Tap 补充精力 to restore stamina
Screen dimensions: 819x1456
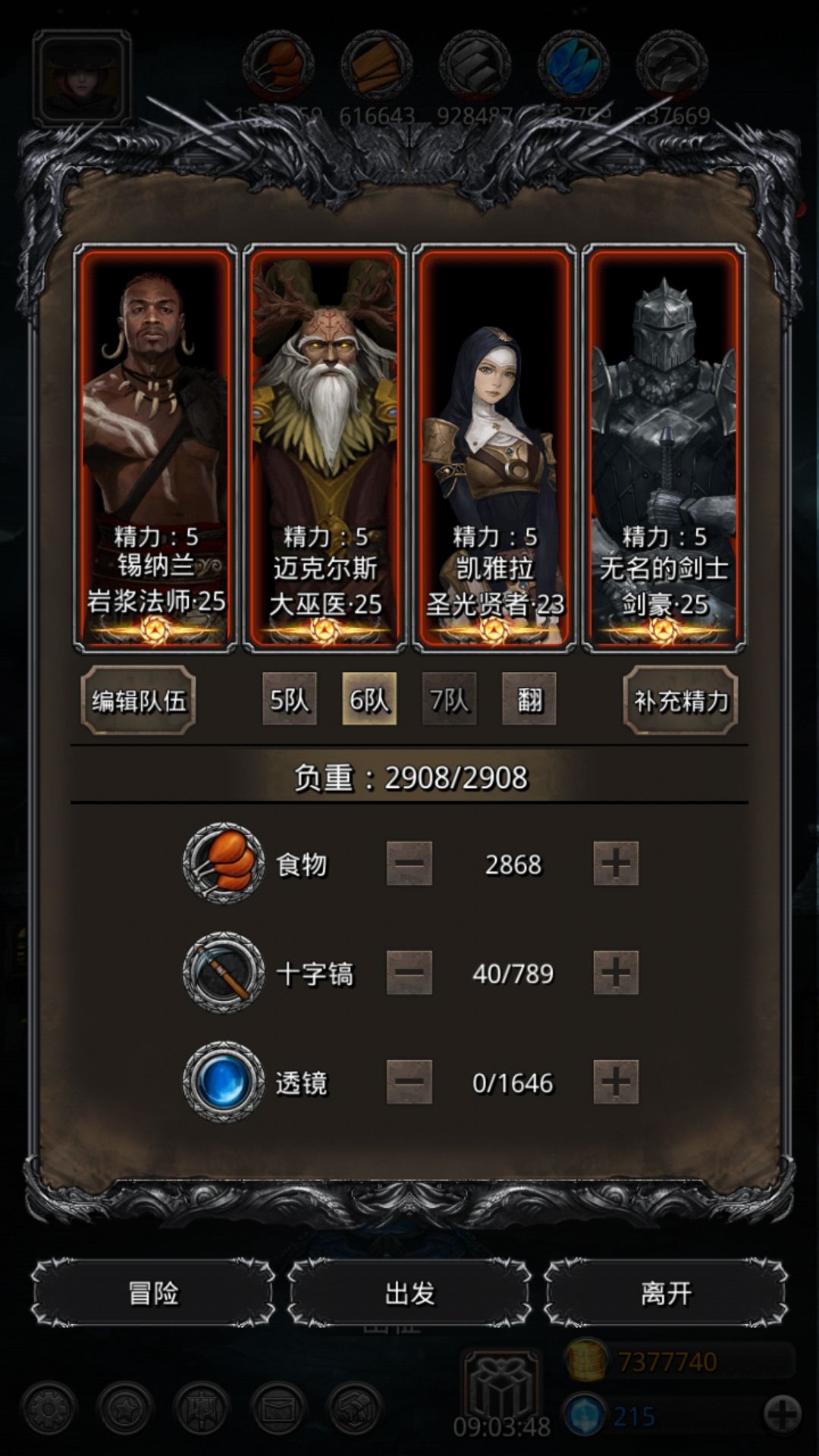point(680,700)
